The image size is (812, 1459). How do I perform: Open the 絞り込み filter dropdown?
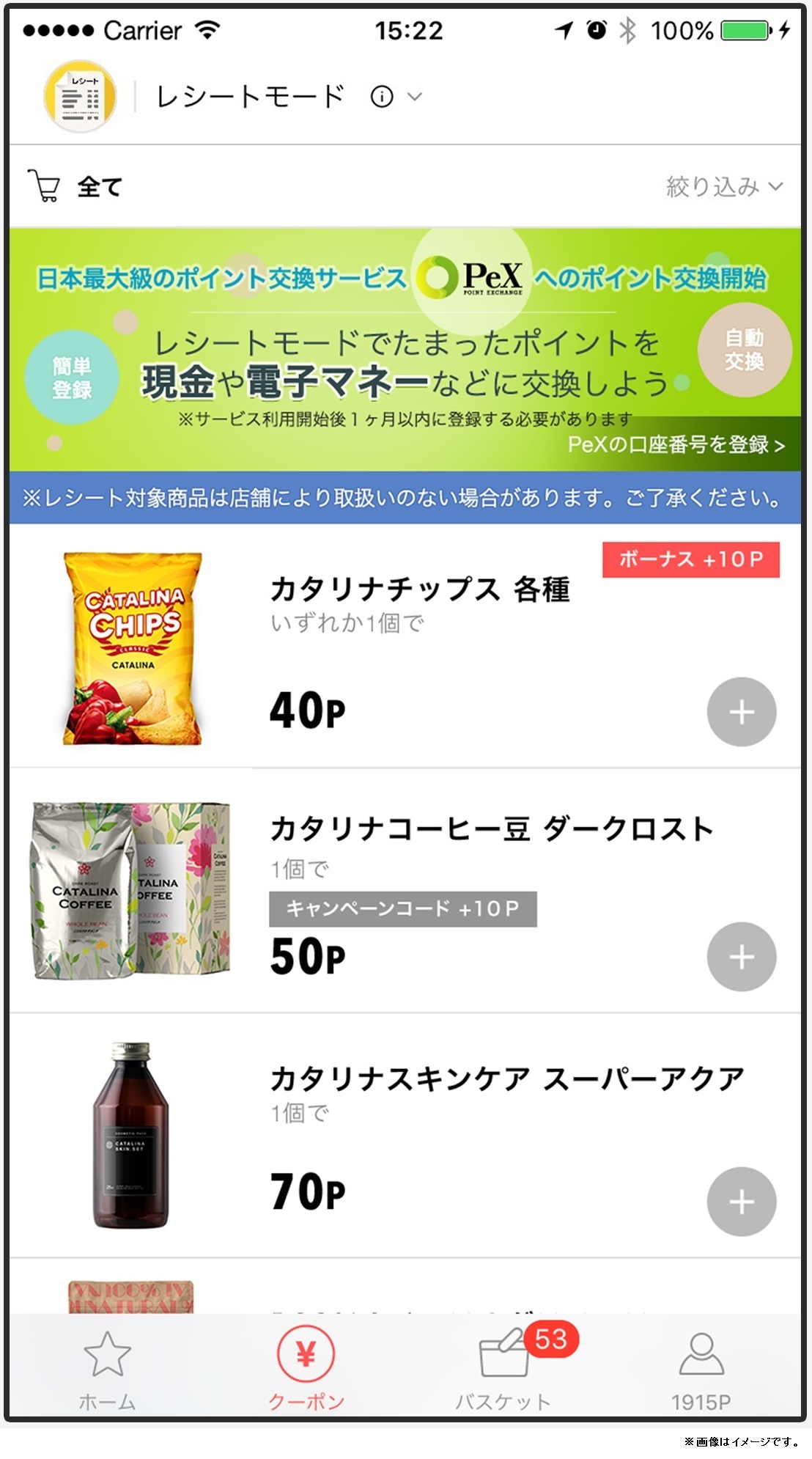click(724, 187)
